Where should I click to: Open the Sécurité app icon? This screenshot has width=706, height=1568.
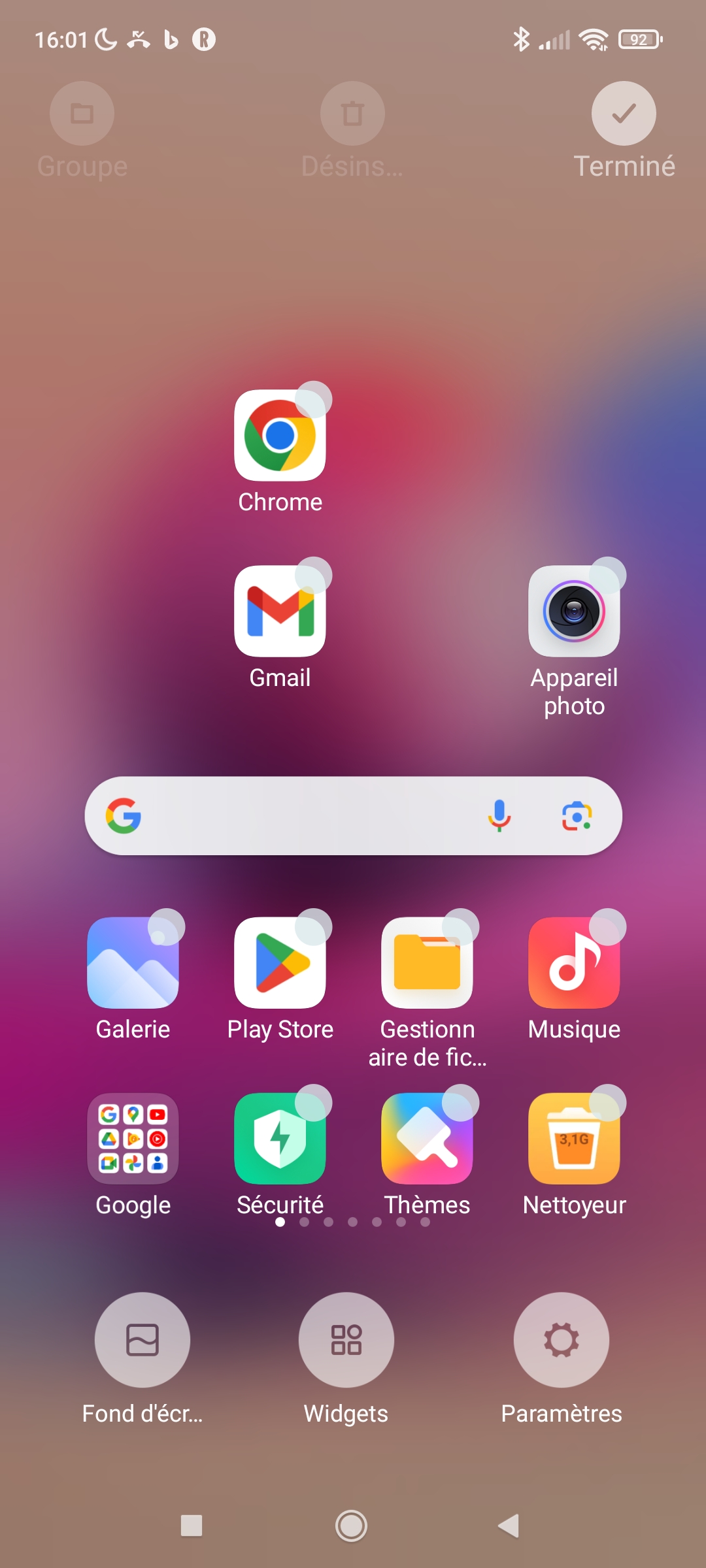(x=280, y=1138)
